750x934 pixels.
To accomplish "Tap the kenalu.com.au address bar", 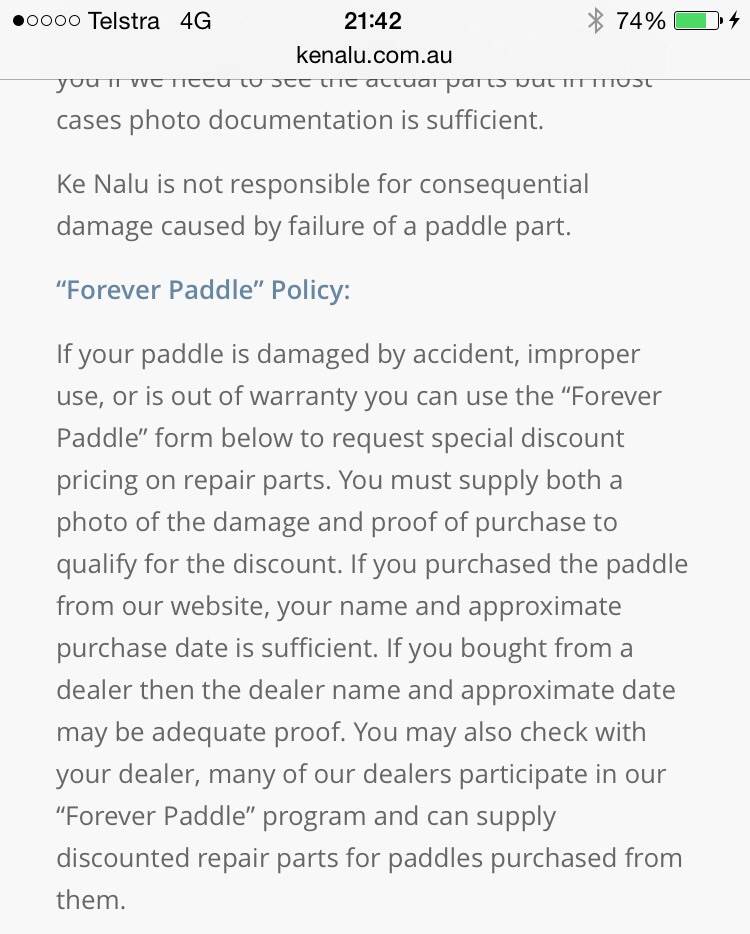I will tap(374, 55).
